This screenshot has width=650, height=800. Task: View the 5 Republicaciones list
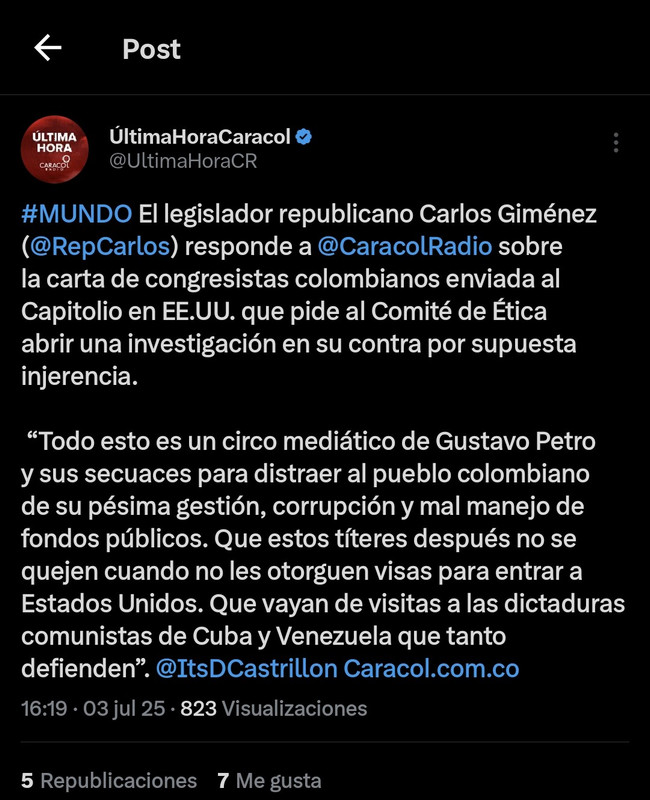coord(109,780)
